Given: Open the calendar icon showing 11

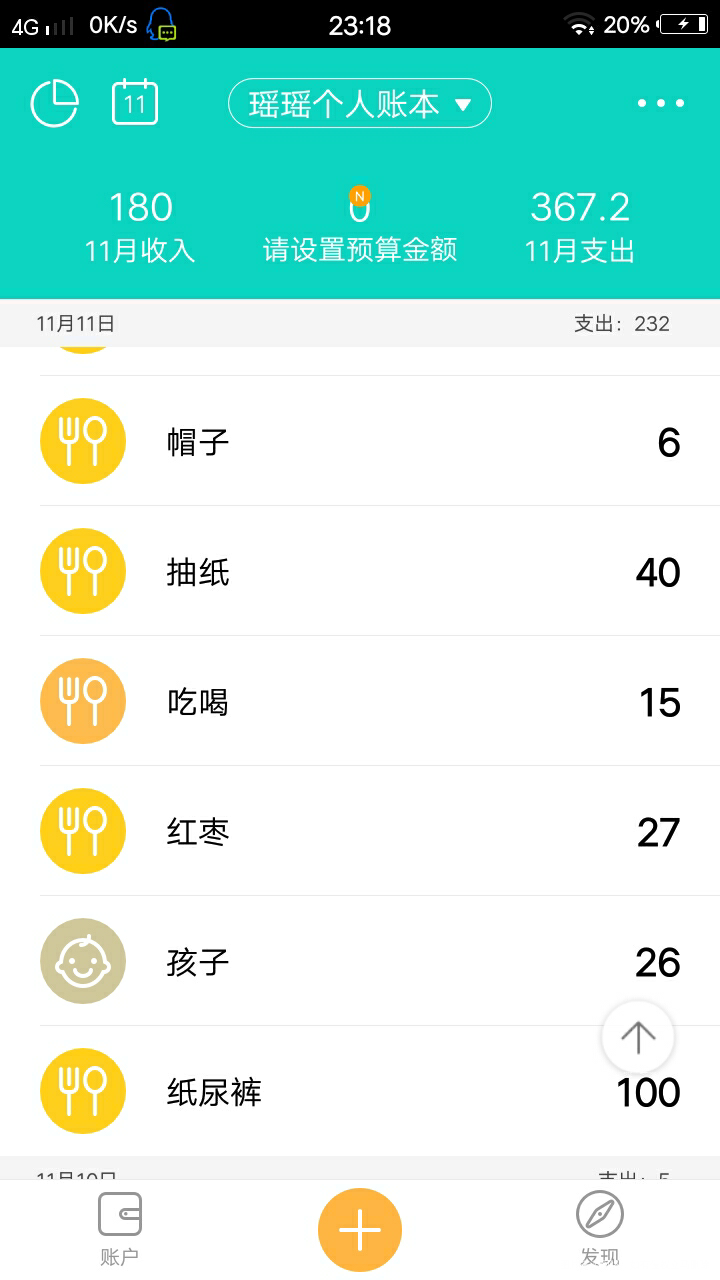Looking at the screenshot, I should click(x=135, y=101).
